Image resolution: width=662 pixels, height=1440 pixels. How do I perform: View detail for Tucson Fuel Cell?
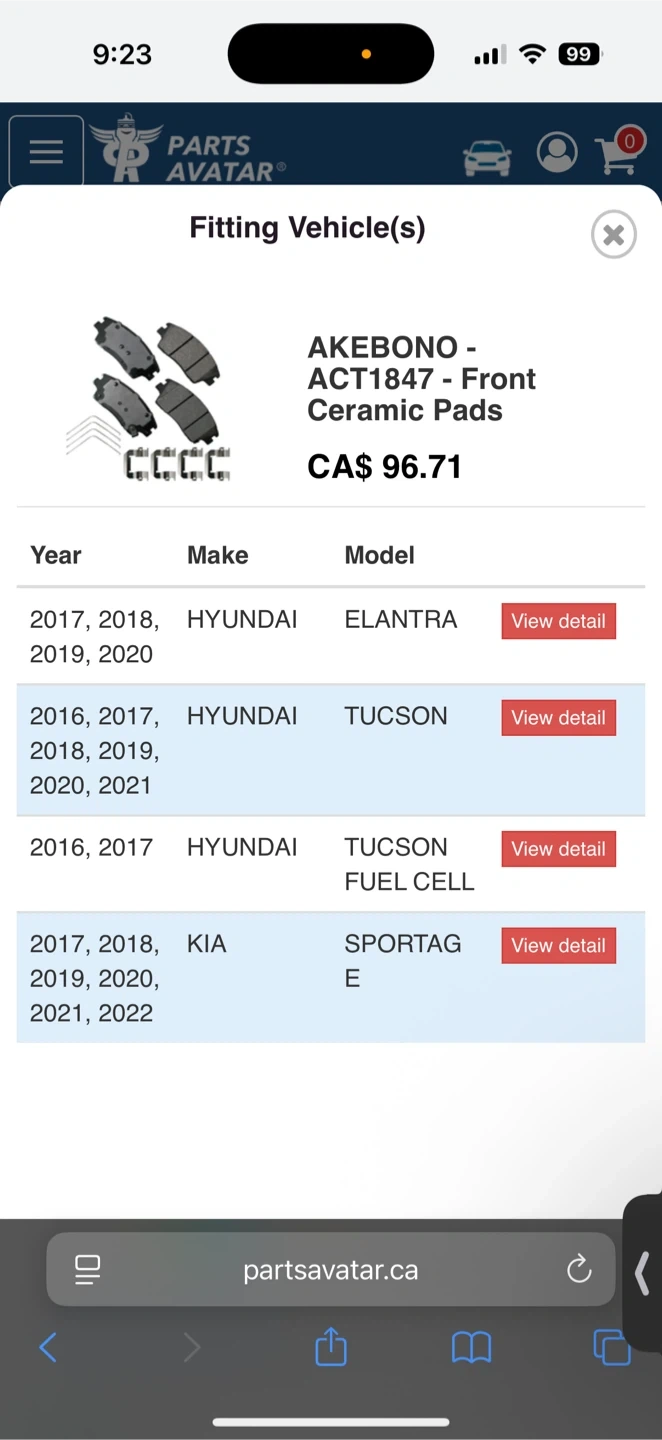[558, 849]
